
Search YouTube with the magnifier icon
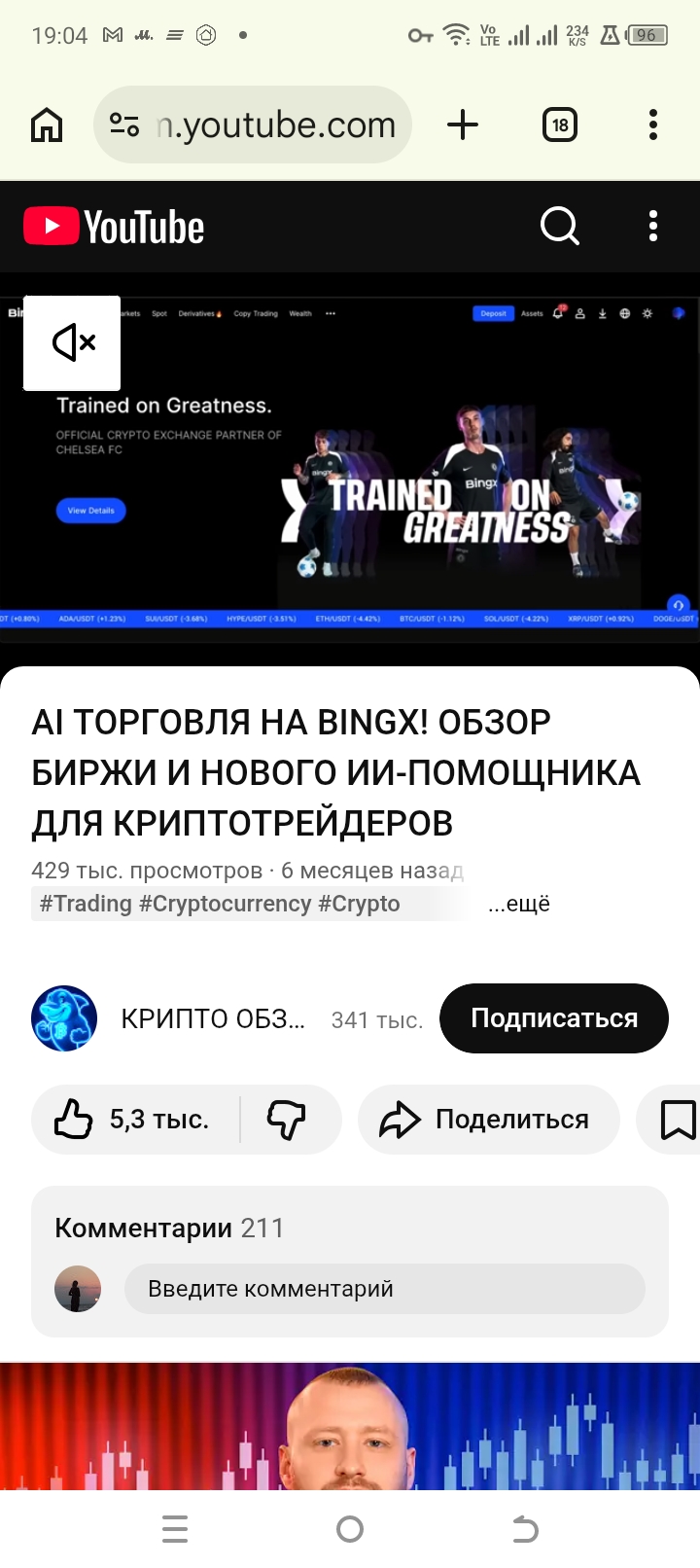point(559,227)
